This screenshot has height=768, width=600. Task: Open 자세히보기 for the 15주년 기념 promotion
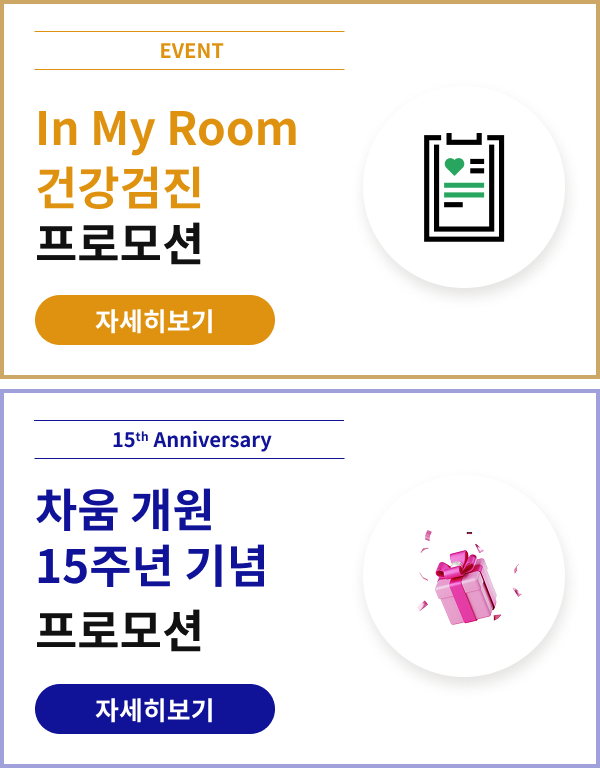[155, 709]
